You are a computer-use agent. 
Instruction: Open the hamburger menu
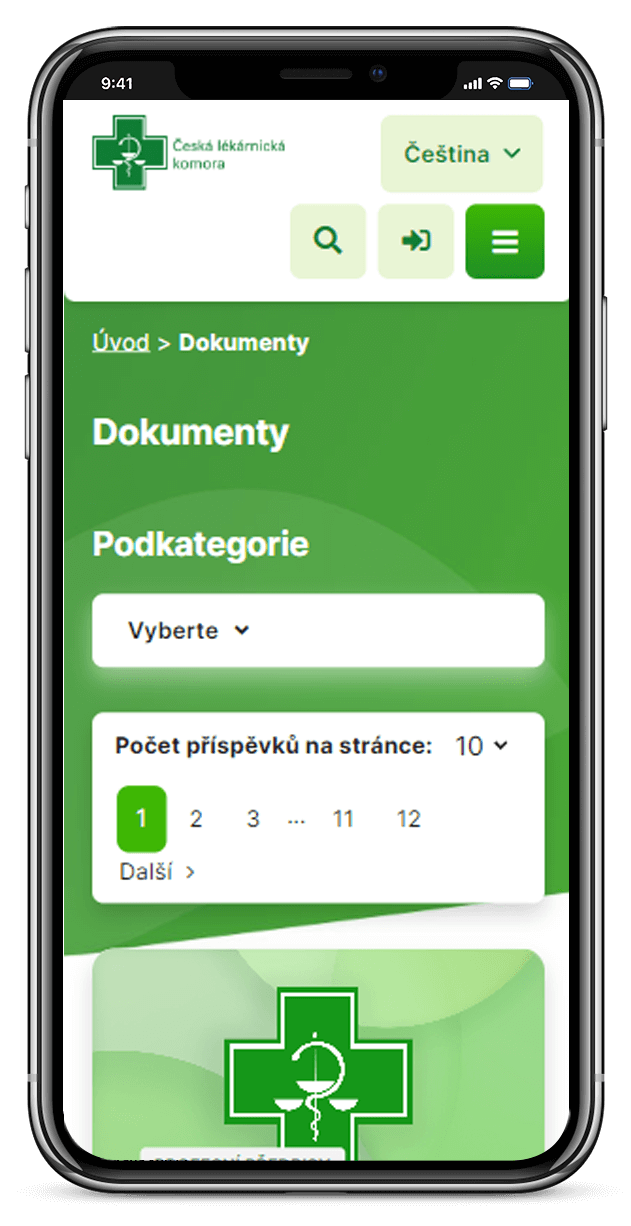(x=504, y=241)
